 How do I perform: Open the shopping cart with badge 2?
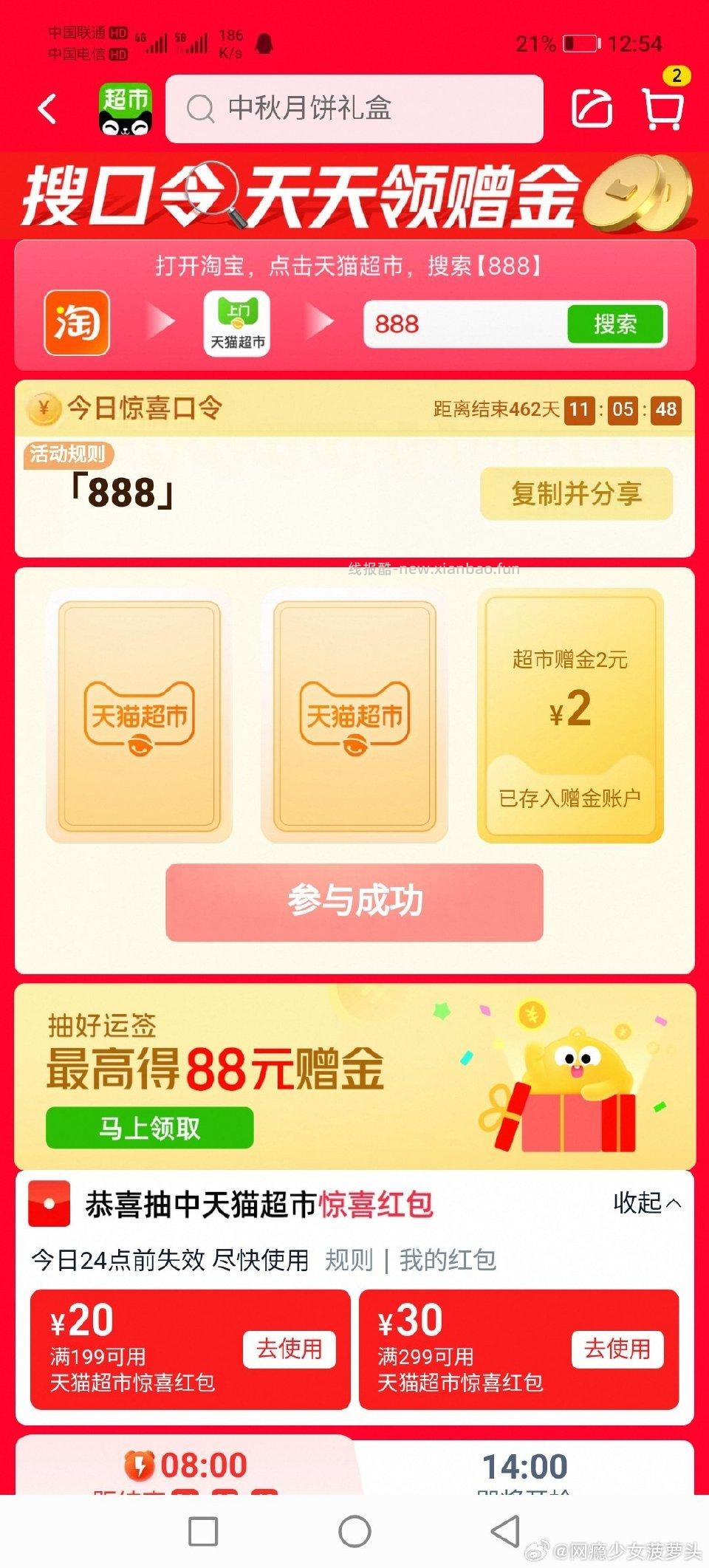tap(663, 109)
